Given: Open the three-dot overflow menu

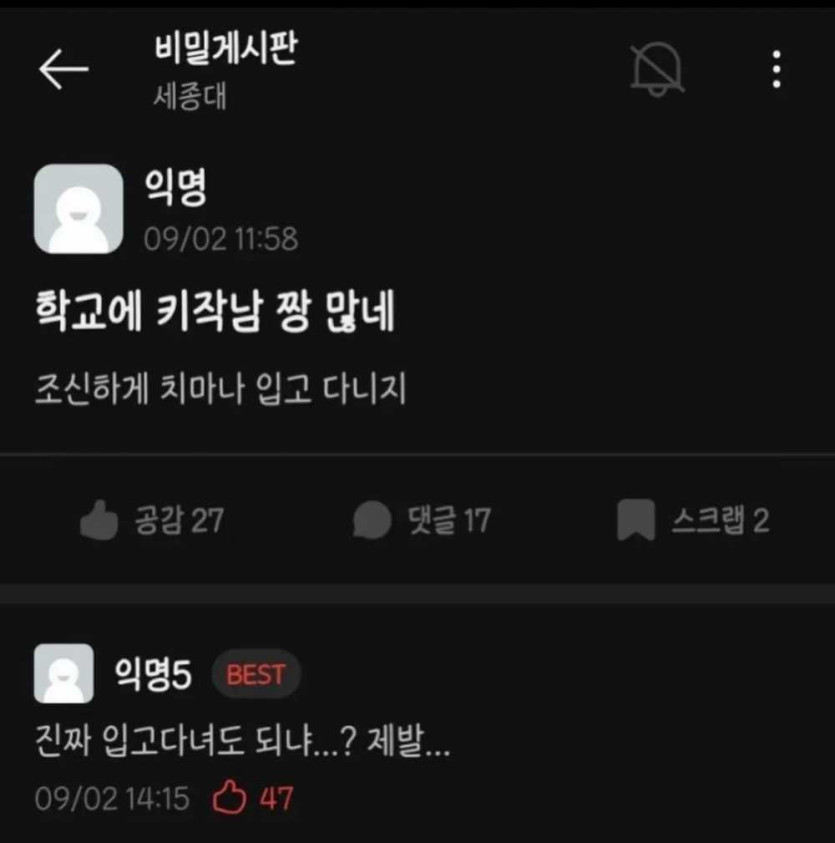Looking at the screenshot, I should (777, 68).
